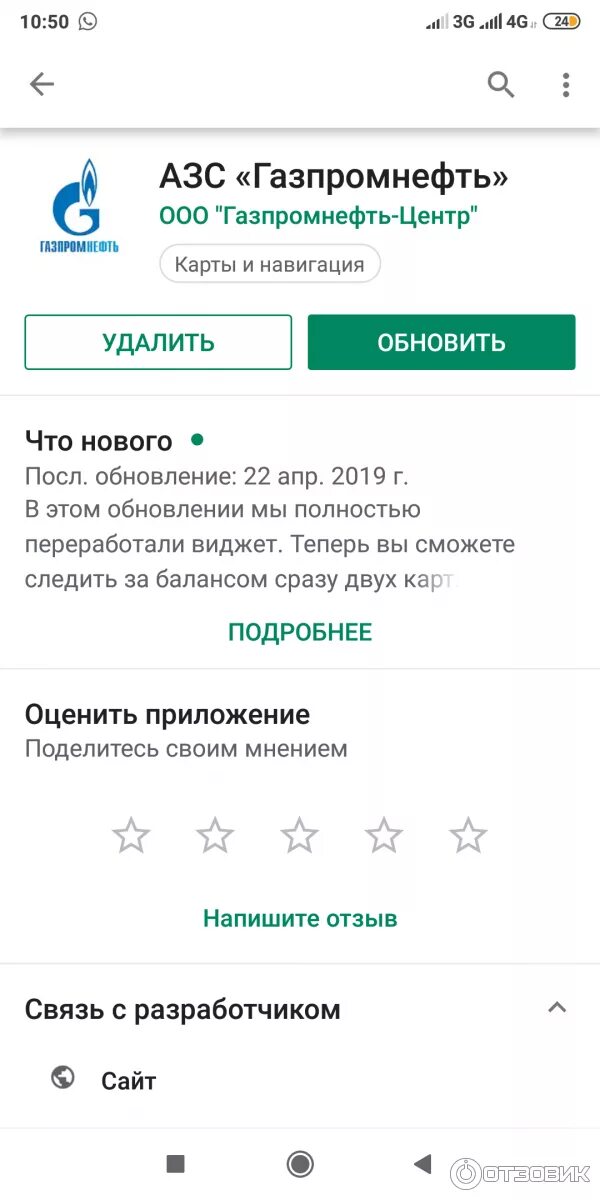Open recent apps with the square button

pyautogui.click(x=176, y=1163)
